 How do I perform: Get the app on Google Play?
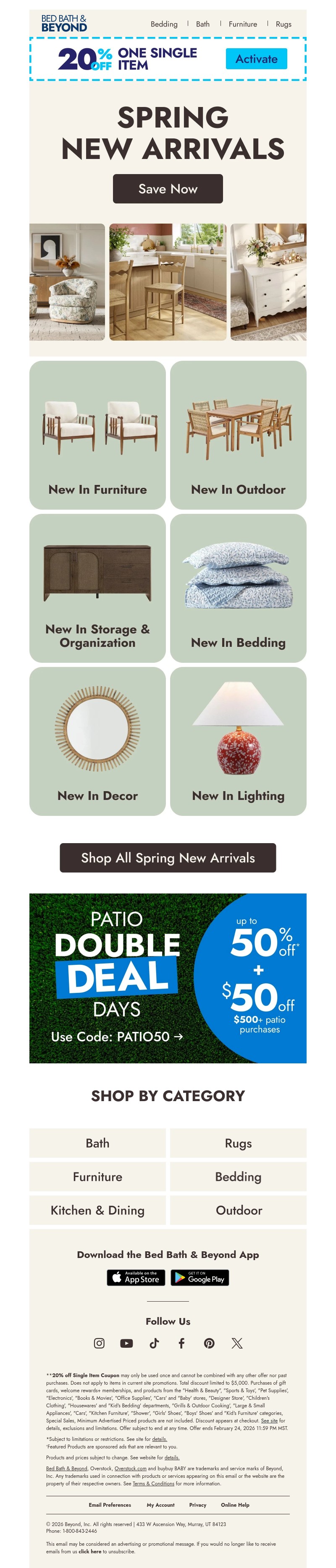click(199, 1278)
